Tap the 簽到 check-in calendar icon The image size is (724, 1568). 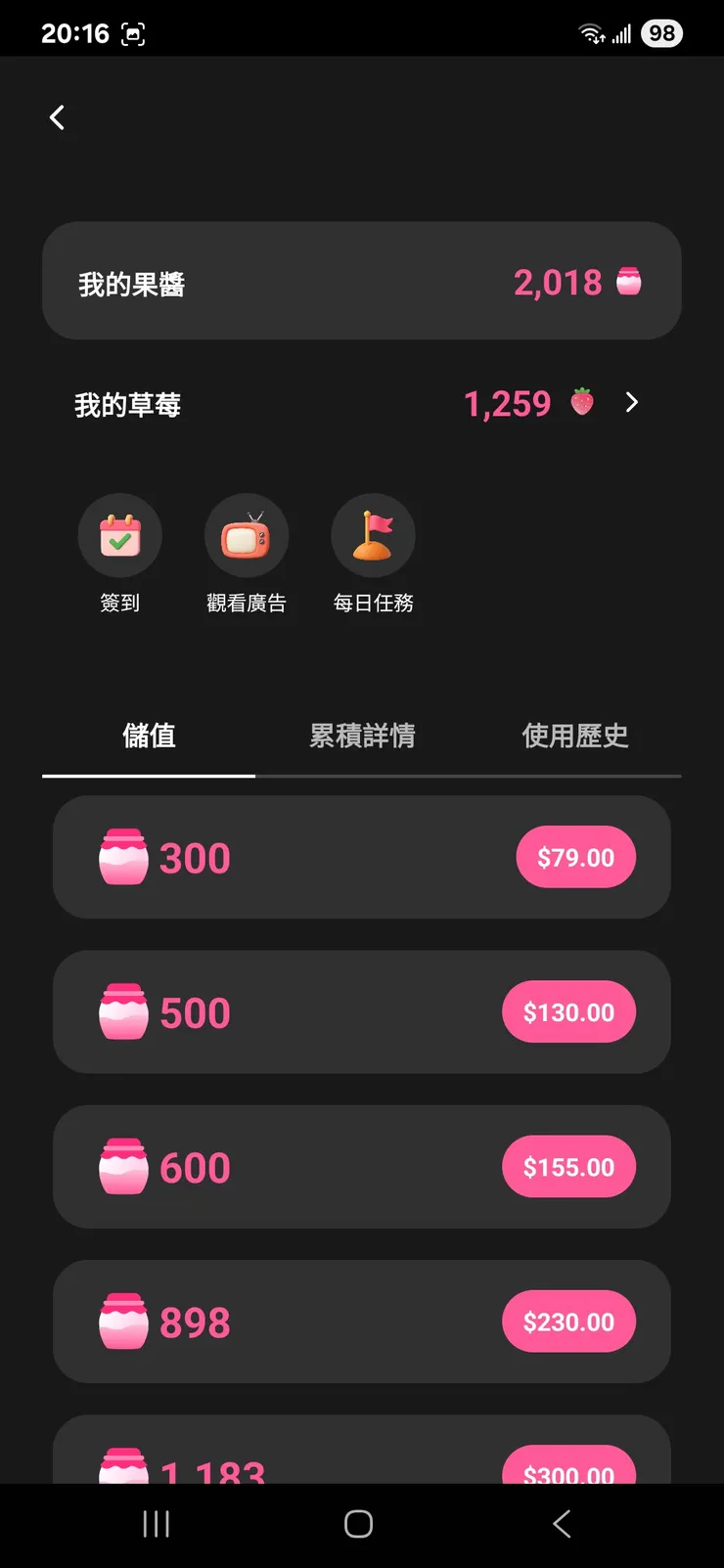(x=119, y=535)
